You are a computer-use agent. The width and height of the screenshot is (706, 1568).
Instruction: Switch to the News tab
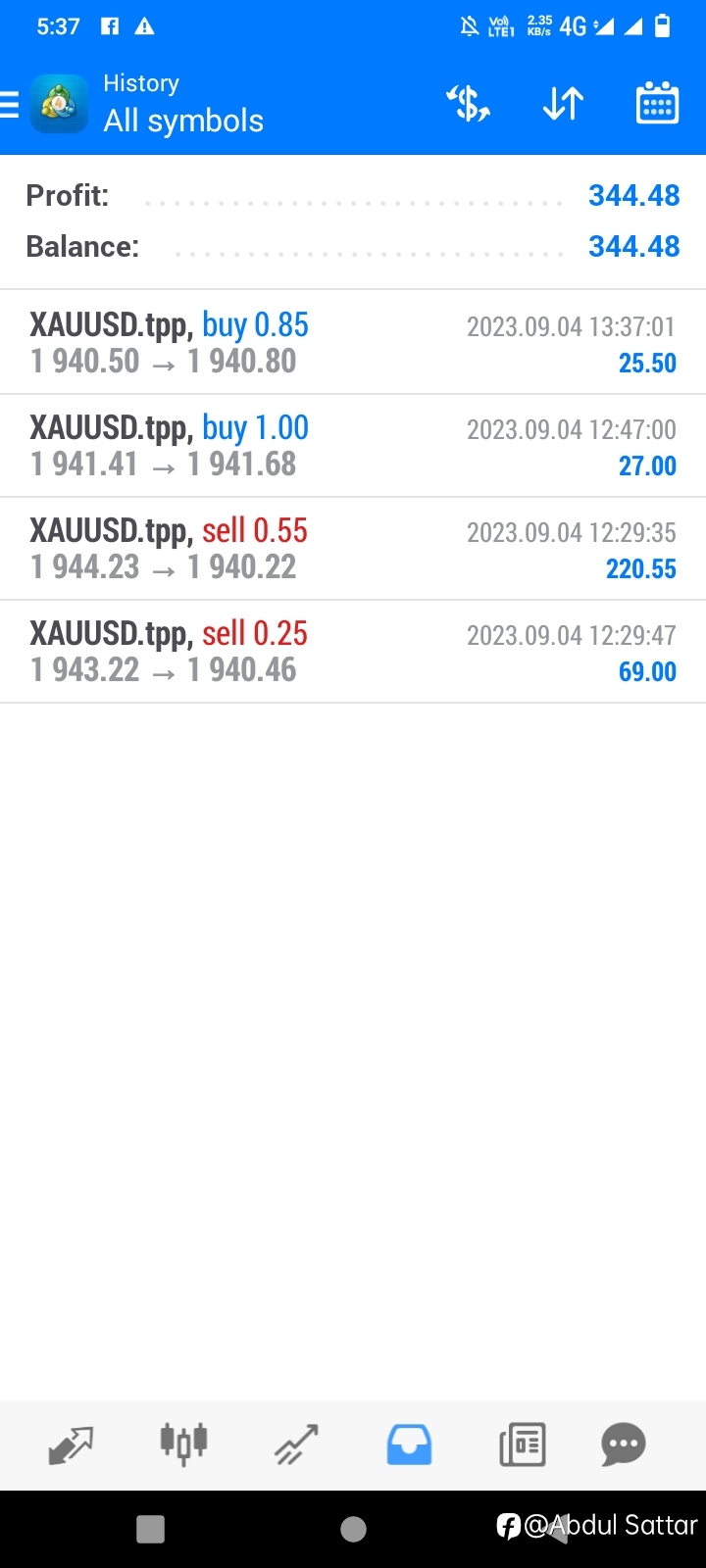point(522,1445)
